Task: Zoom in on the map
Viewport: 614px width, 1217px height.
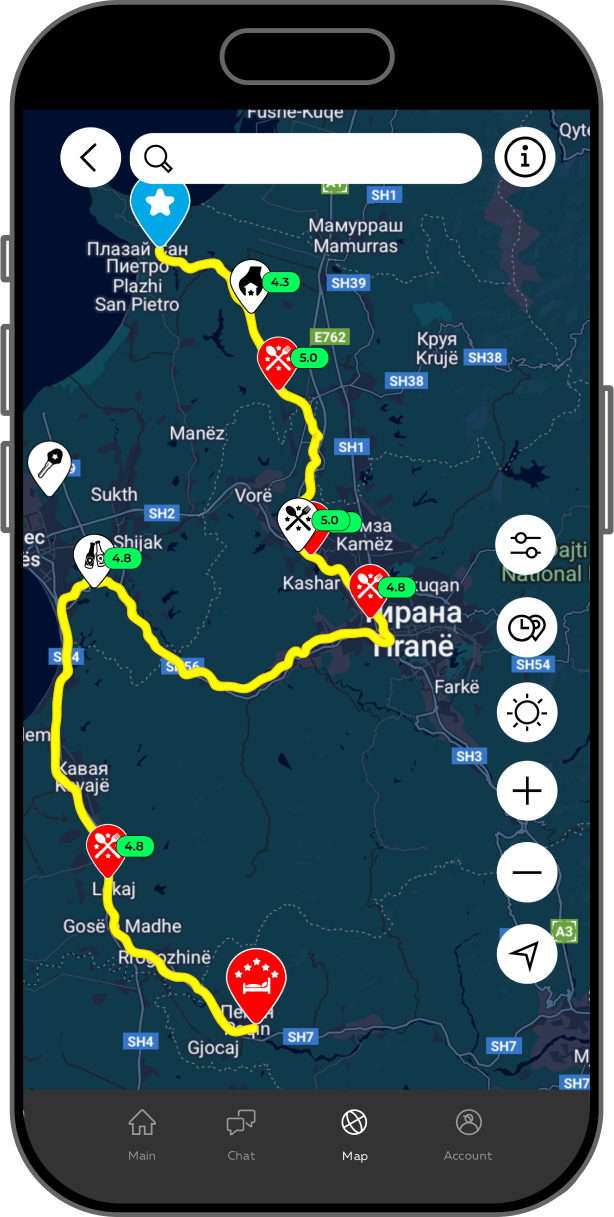Action: [526, 791]
